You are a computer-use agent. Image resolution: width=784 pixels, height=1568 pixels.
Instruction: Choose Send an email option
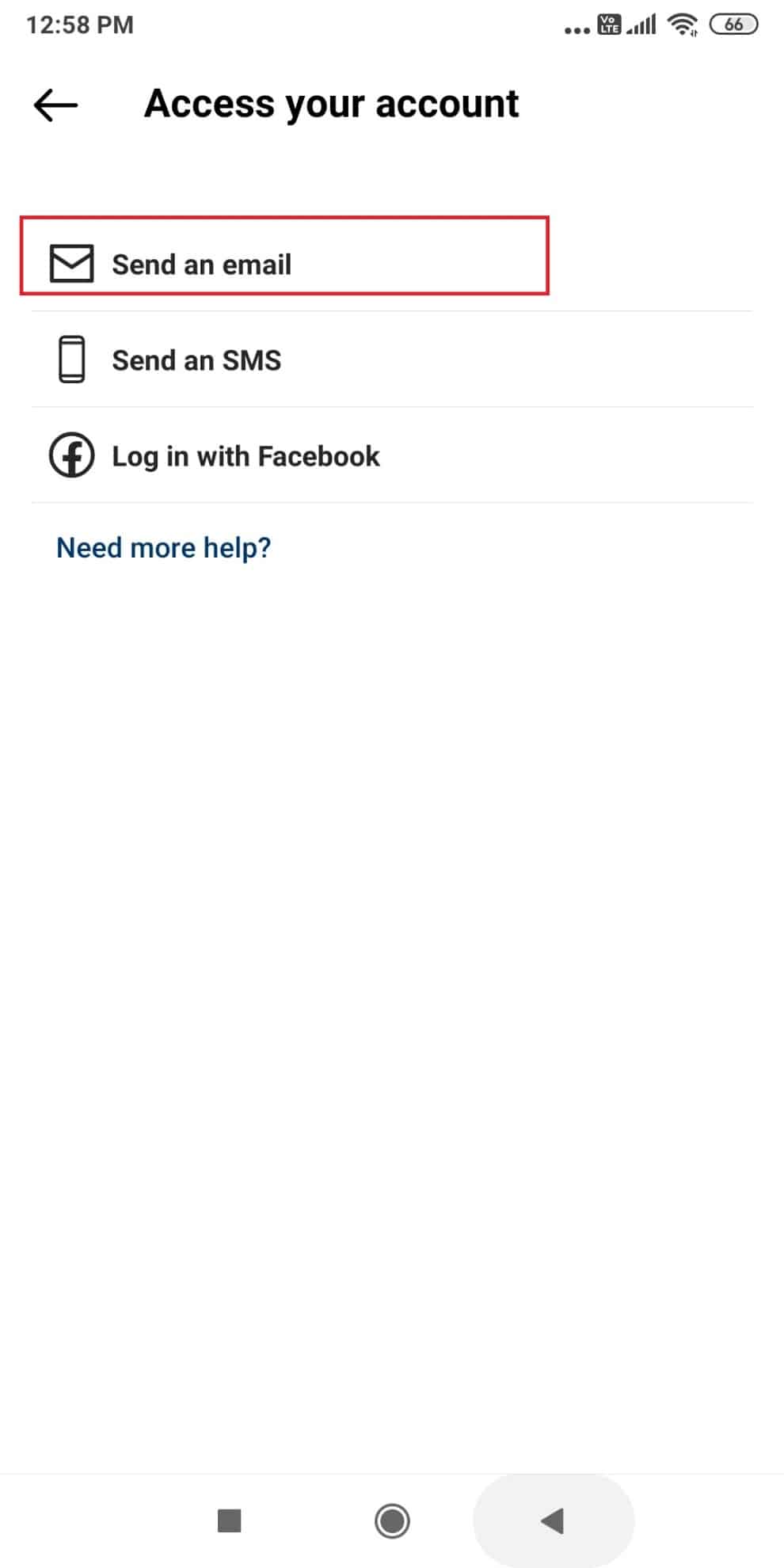point(202,265)
